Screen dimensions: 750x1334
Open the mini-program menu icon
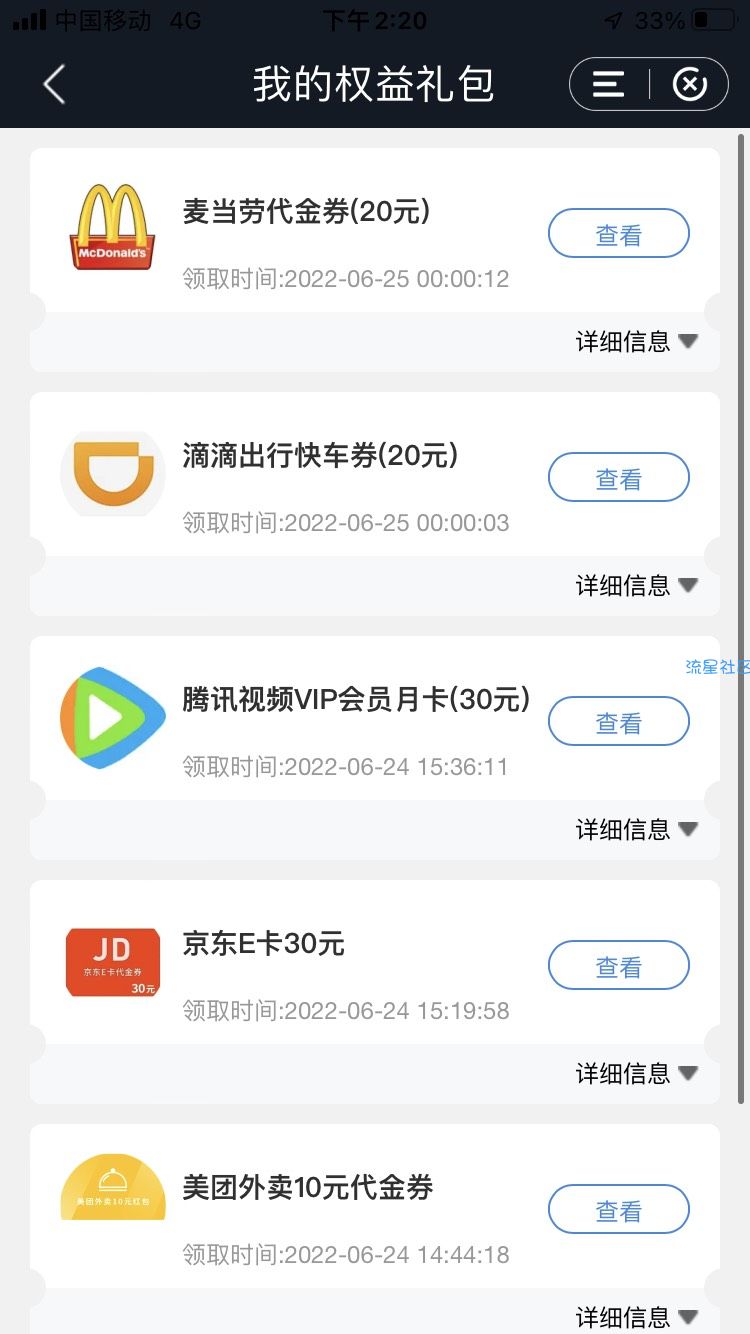tap(609, 85)
